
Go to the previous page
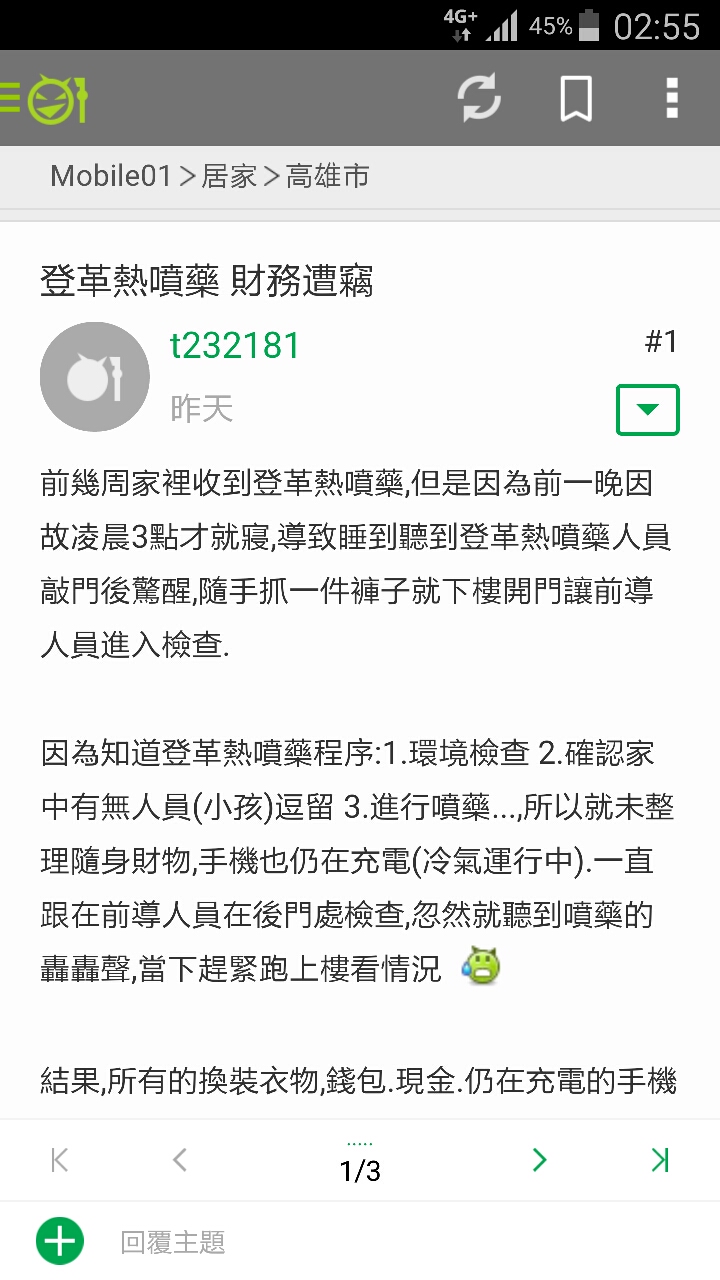tap(180, 1160)
